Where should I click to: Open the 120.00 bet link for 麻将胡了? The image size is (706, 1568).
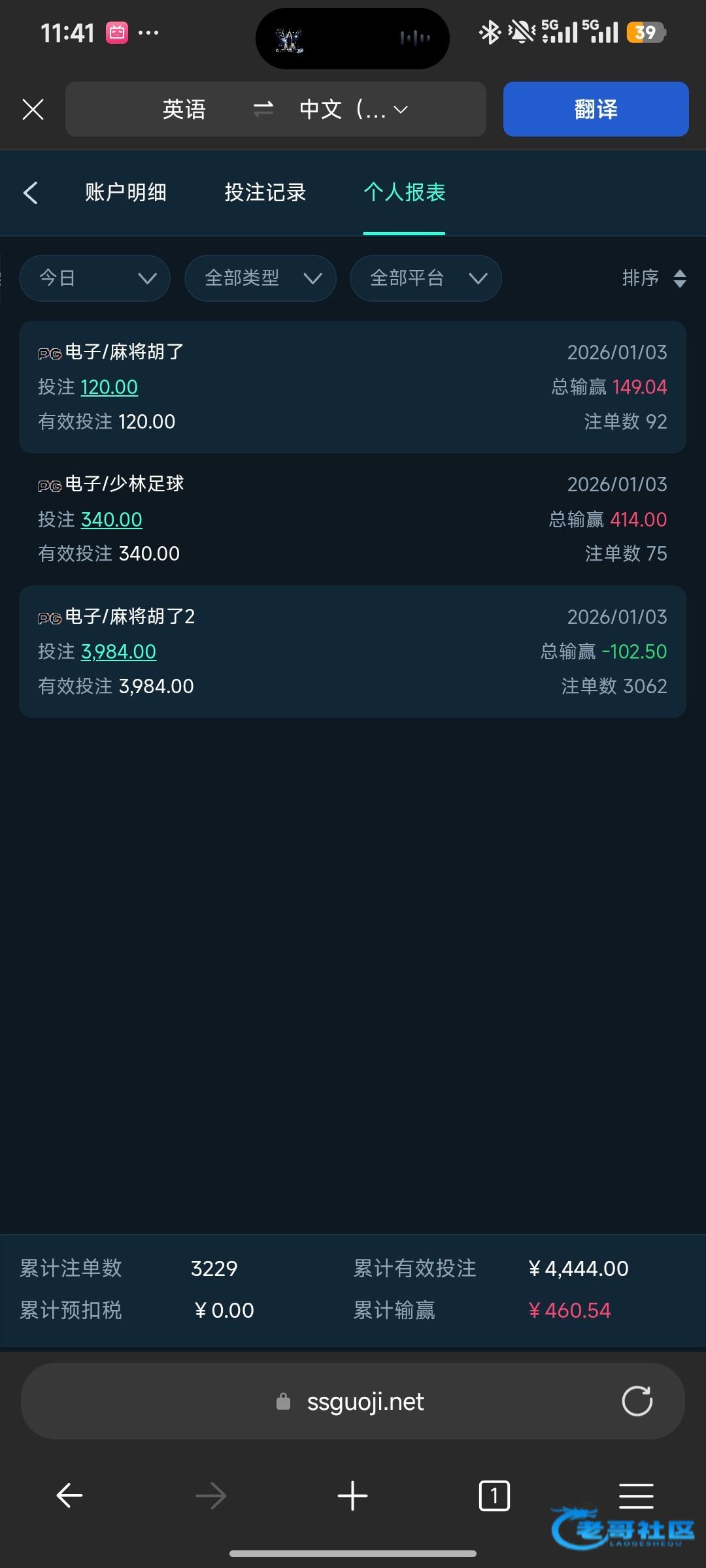coord(109,387)
